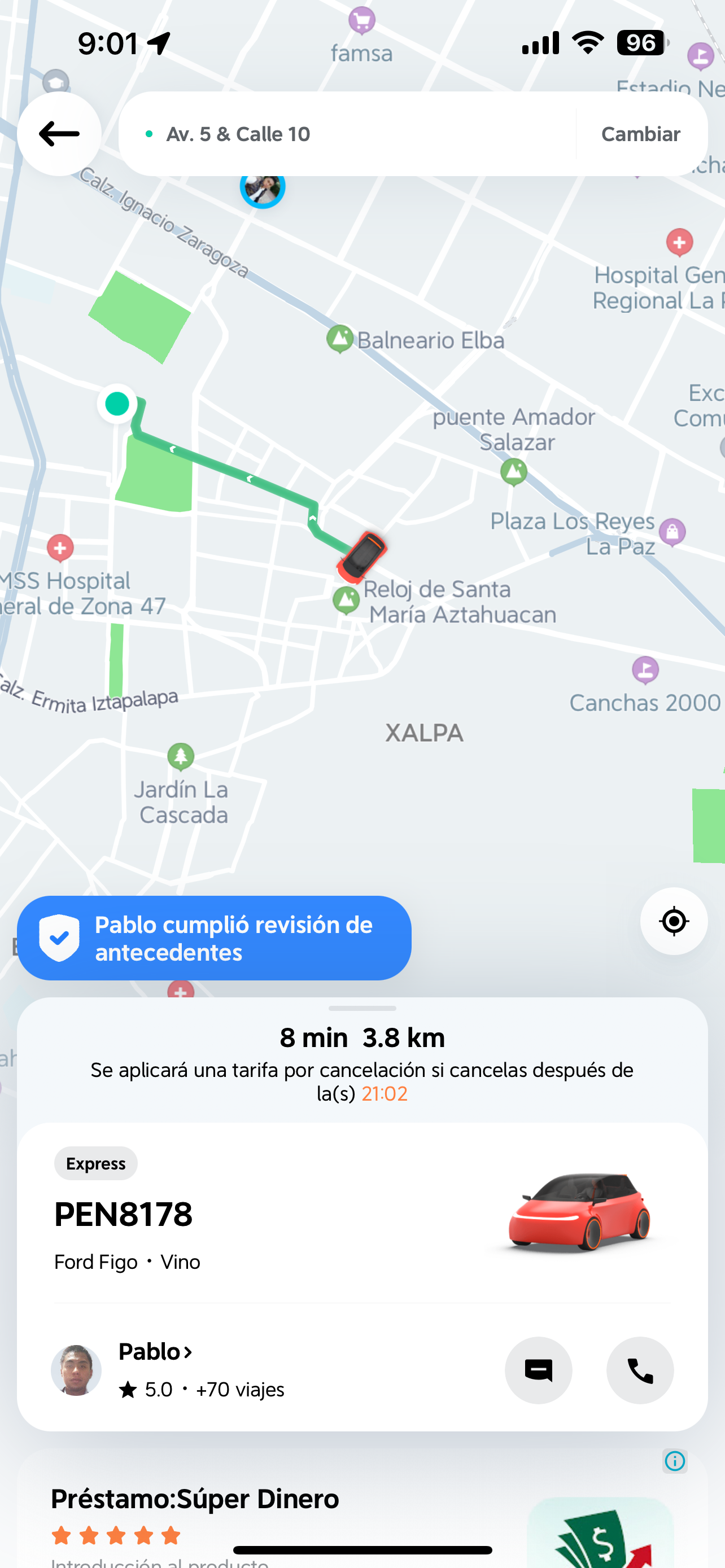725x1568 pixels.
Task: Call driver Pablo by phone
Action: 640,1370
